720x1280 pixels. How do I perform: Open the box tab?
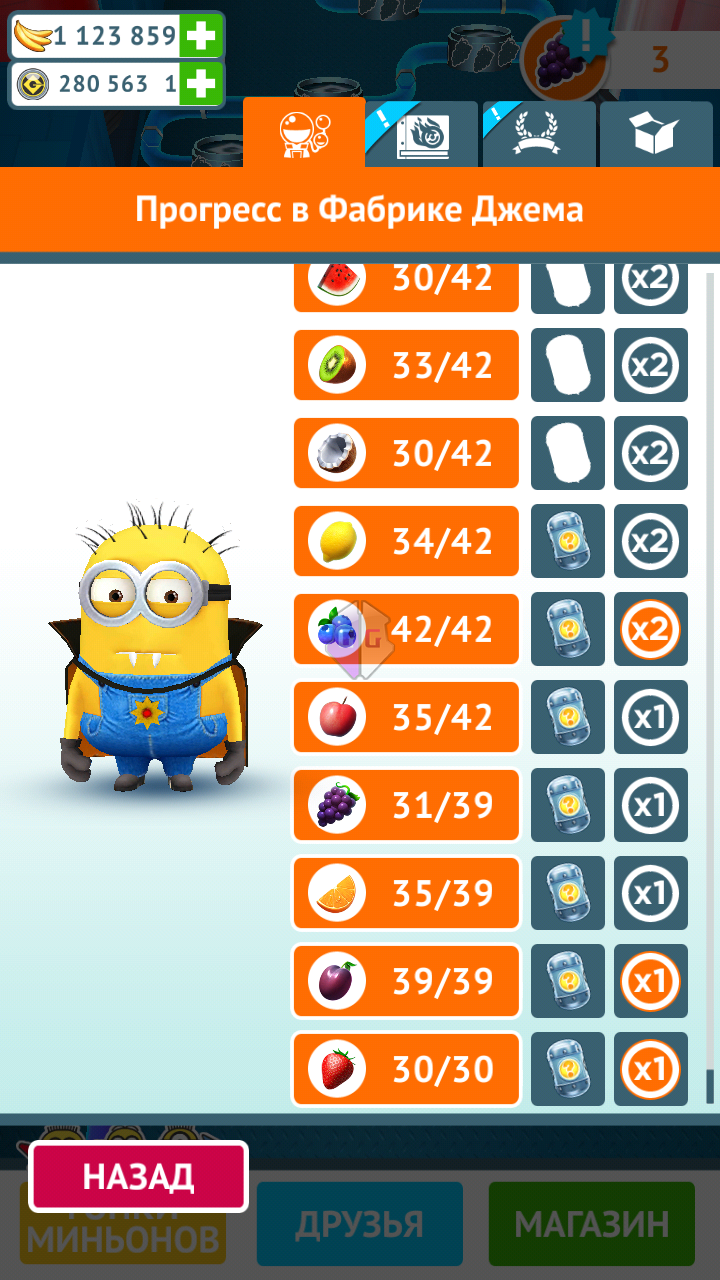(x=655, y=134)
